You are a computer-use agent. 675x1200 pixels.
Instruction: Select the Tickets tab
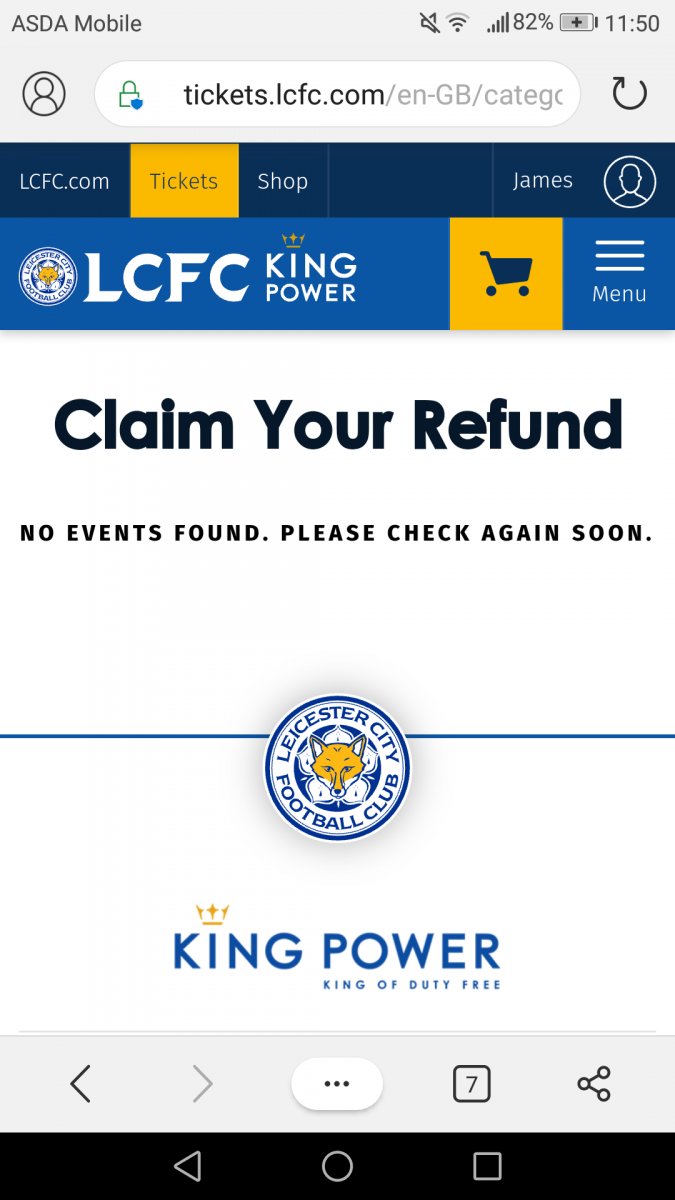184,181
